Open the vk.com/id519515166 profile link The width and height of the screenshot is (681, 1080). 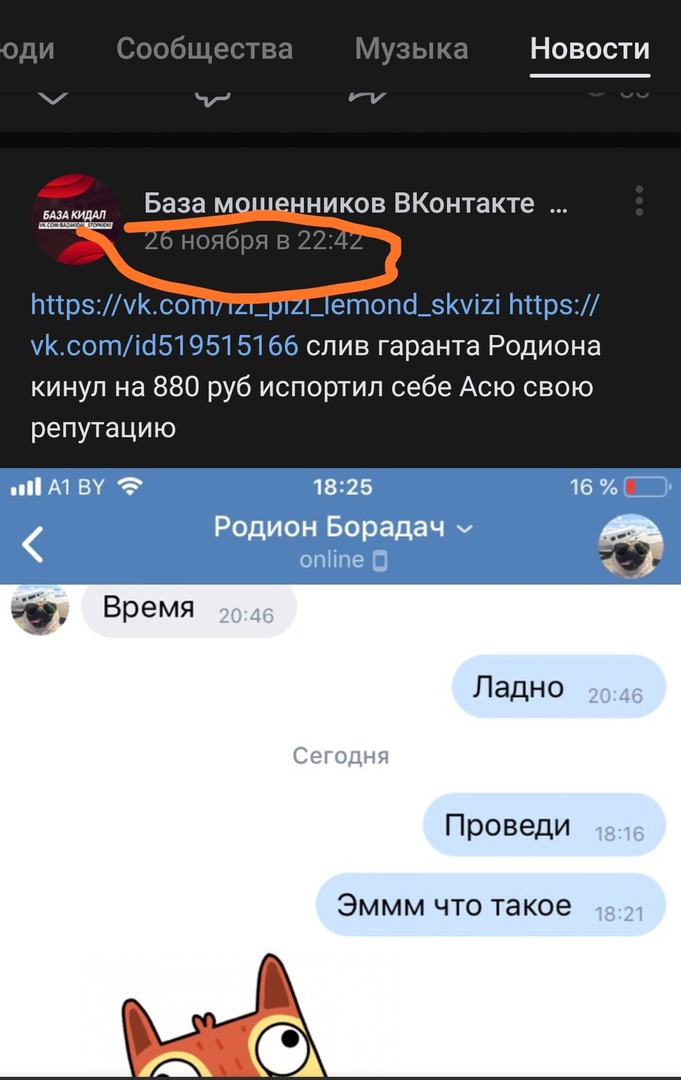(164, 346)
